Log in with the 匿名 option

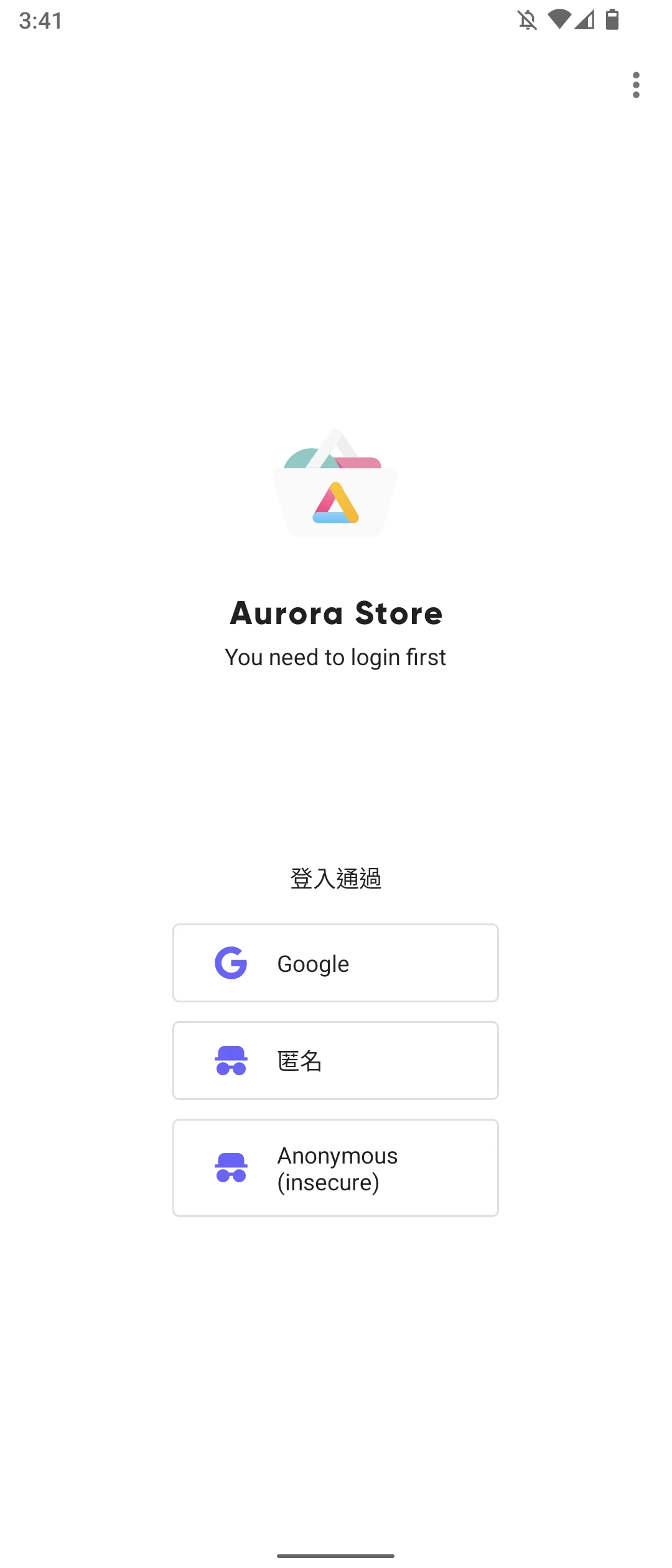click(335, 1060)
